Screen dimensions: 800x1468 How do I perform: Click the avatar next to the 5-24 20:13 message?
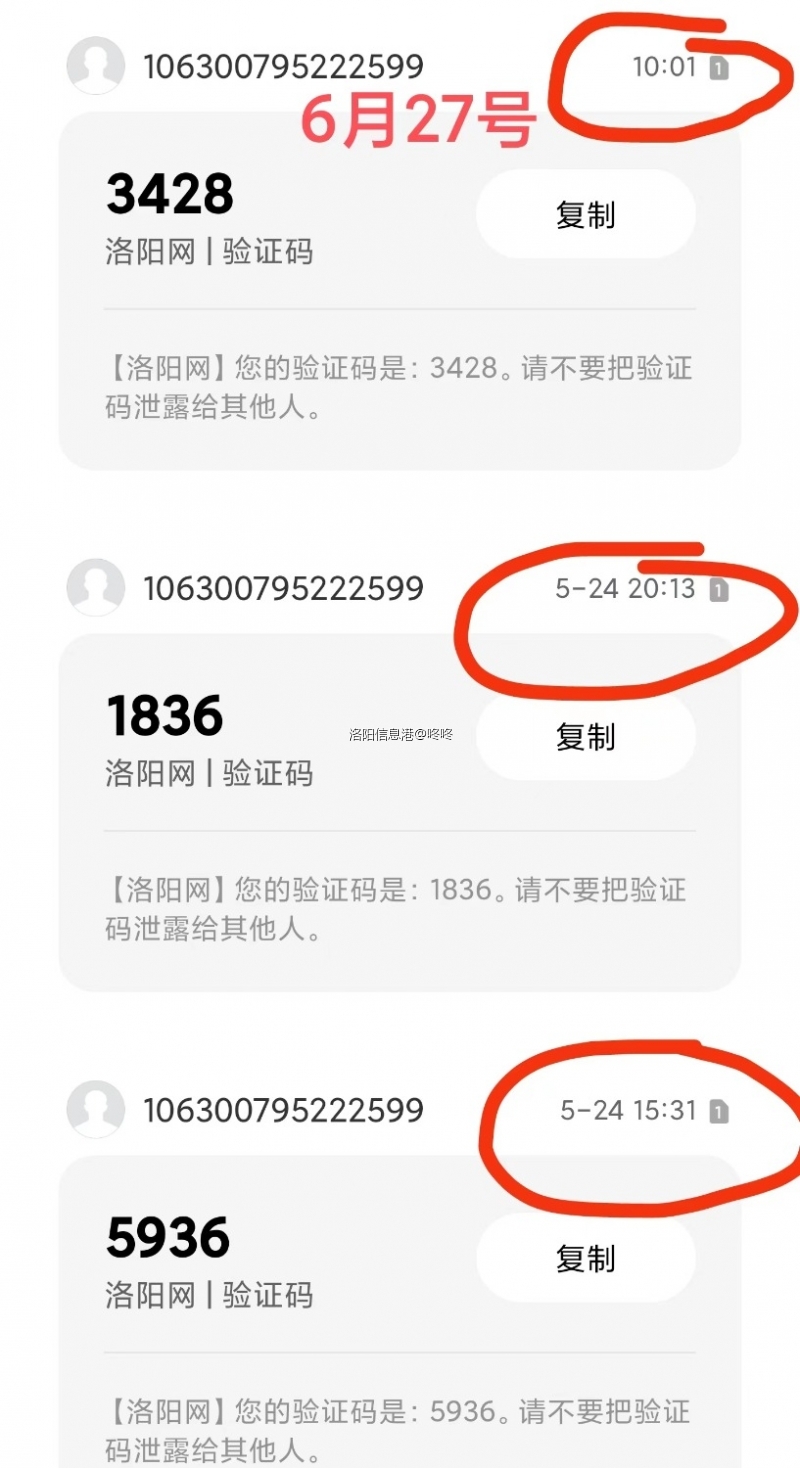95,588
